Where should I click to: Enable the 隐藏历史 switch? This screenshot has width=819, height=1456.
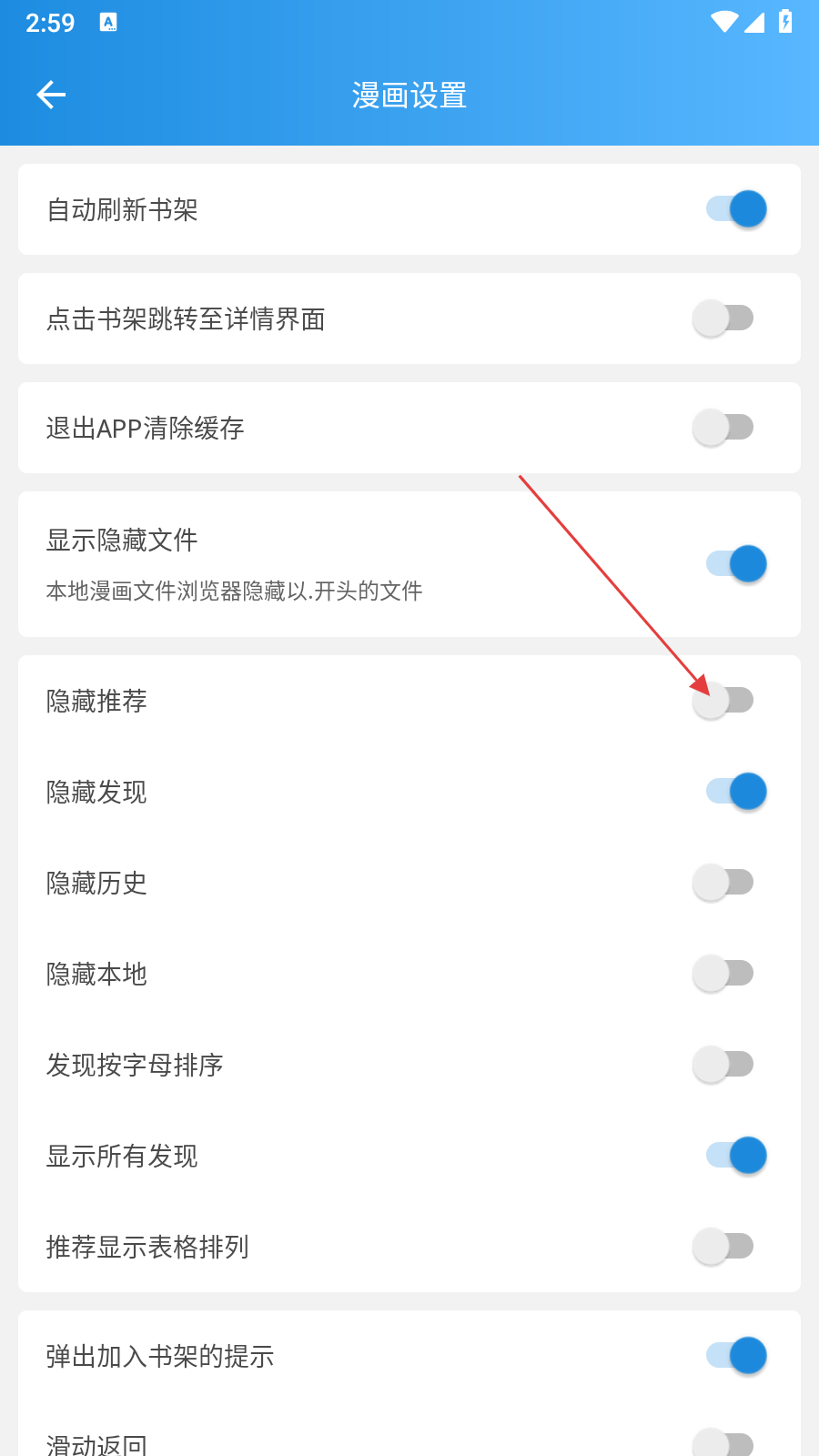724,883
